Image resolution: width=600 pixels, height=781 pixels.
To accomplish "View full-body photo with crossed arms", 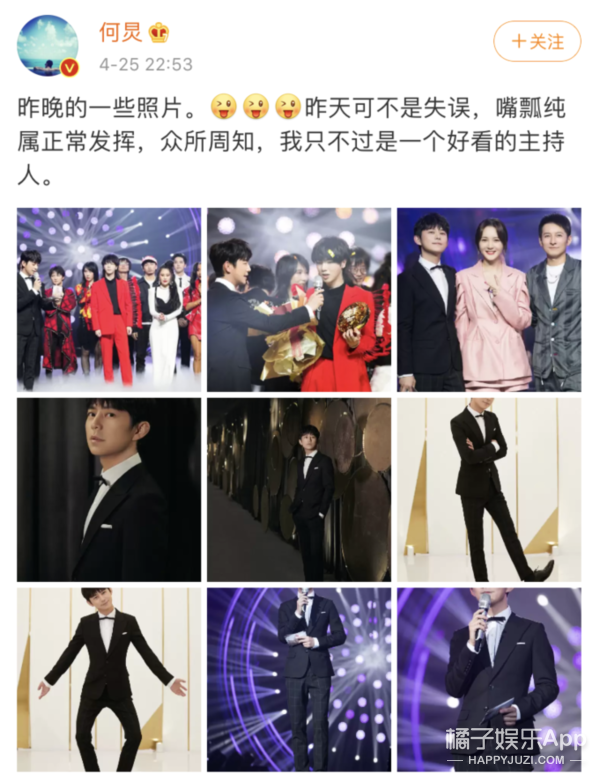I will point(489,490).
